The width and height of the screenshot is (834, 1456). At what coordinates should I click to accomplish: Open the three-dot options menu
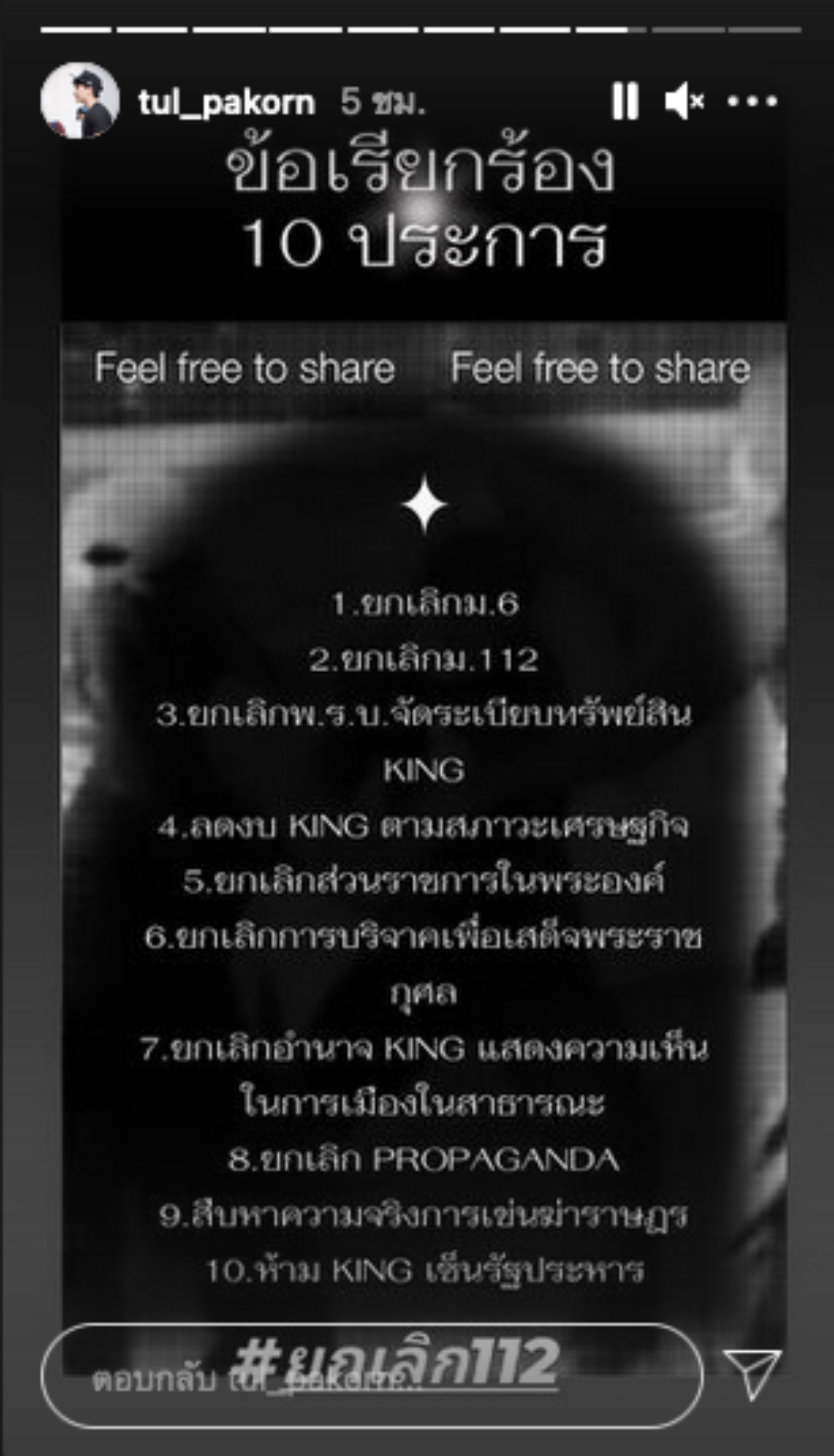pos(753,101)
